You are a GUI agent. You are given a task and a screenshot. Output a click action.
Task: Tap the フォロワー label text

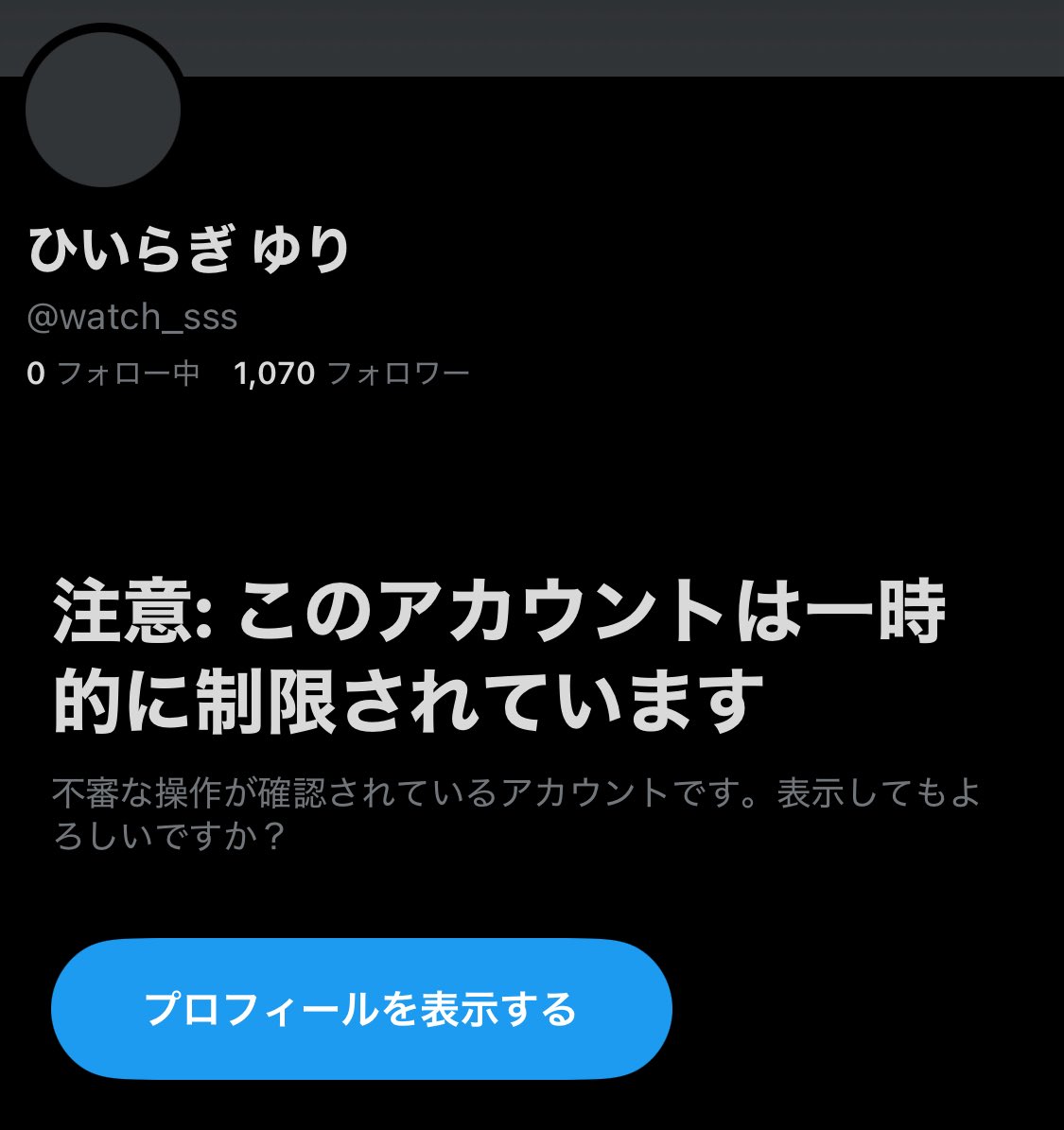399,373
